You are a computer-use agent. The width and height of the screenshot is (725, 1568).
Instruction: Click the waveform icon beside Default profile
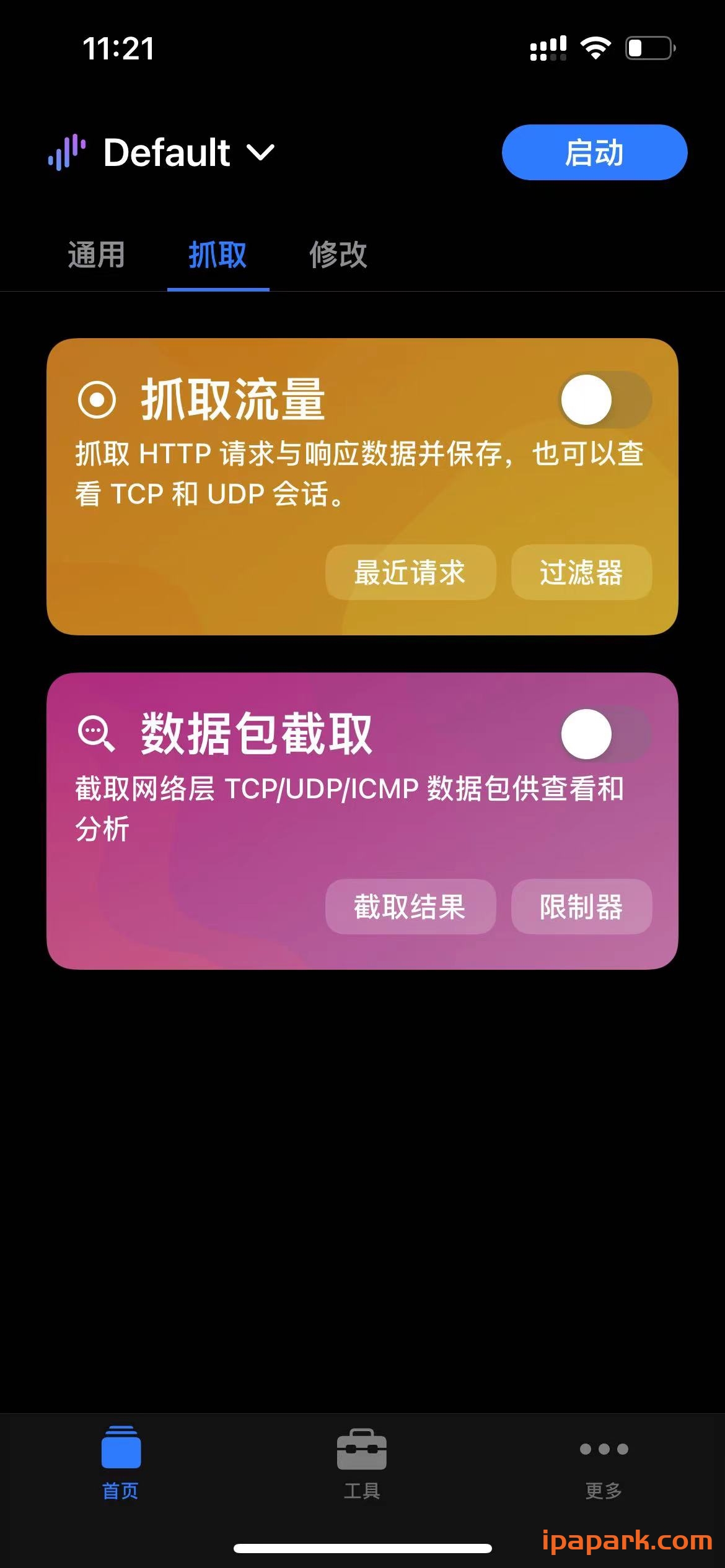coord(66,153)
